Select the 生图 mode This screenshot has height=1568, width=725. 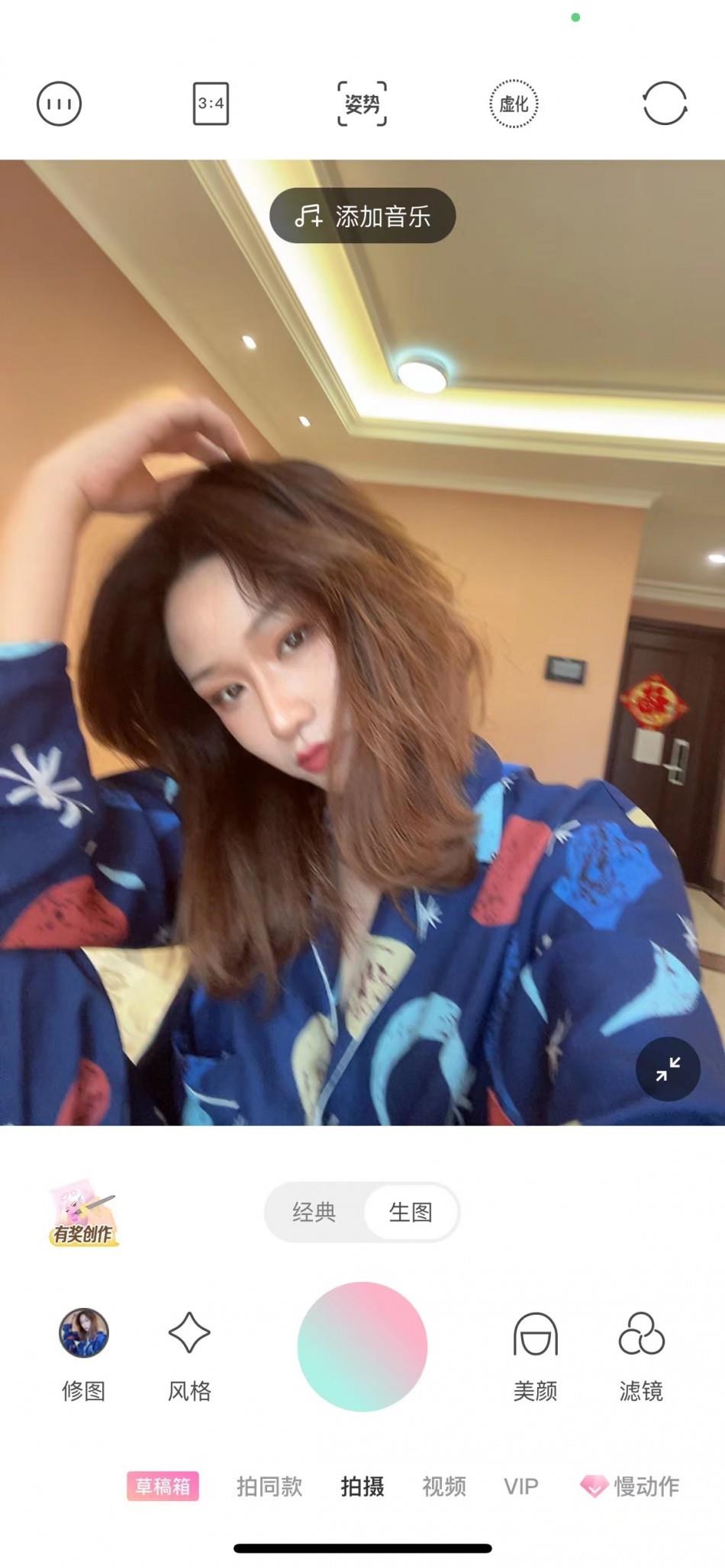point(411,1212)
